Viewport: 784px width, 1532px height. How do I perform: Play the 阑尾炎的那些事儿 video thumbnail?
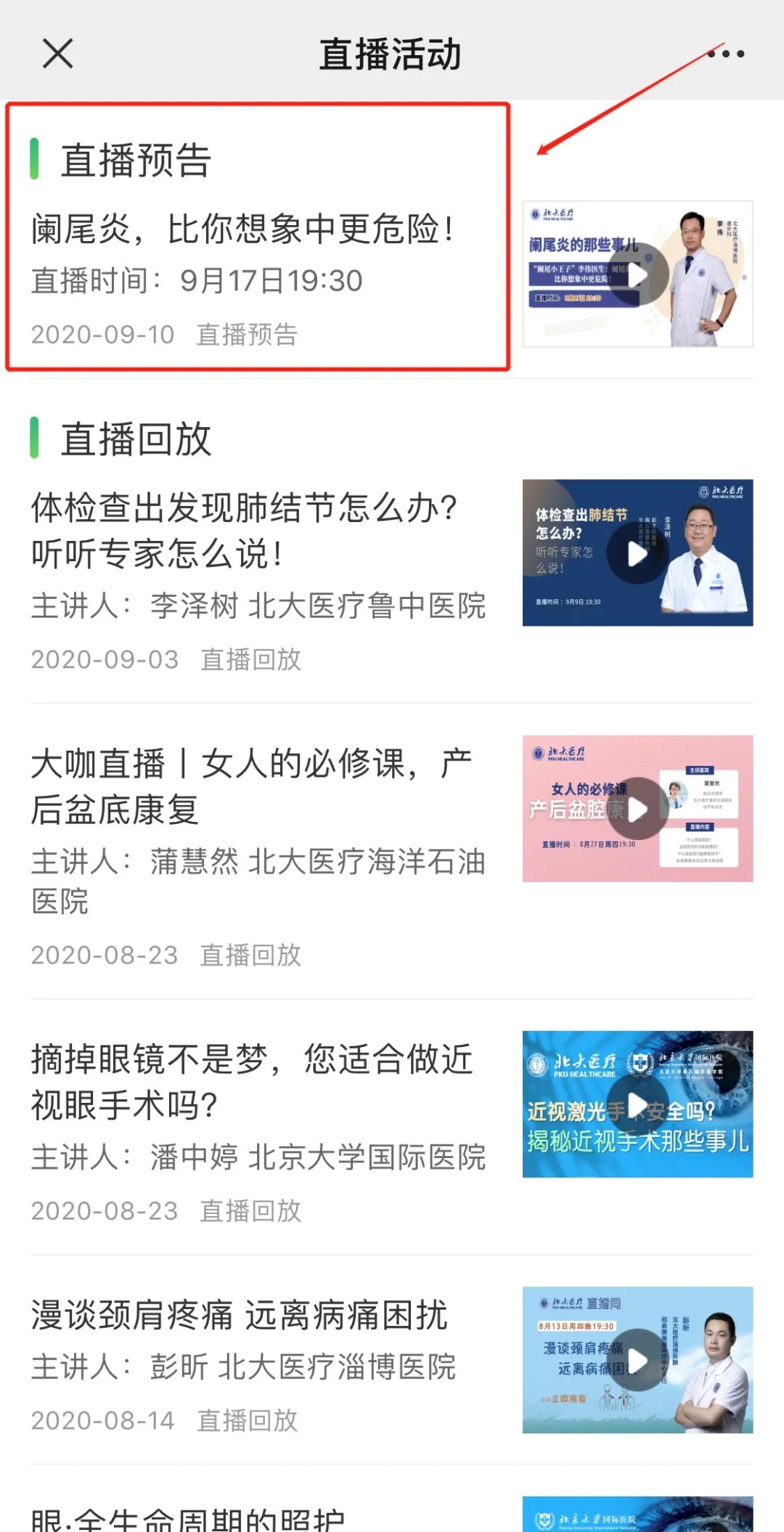[637, 274]
